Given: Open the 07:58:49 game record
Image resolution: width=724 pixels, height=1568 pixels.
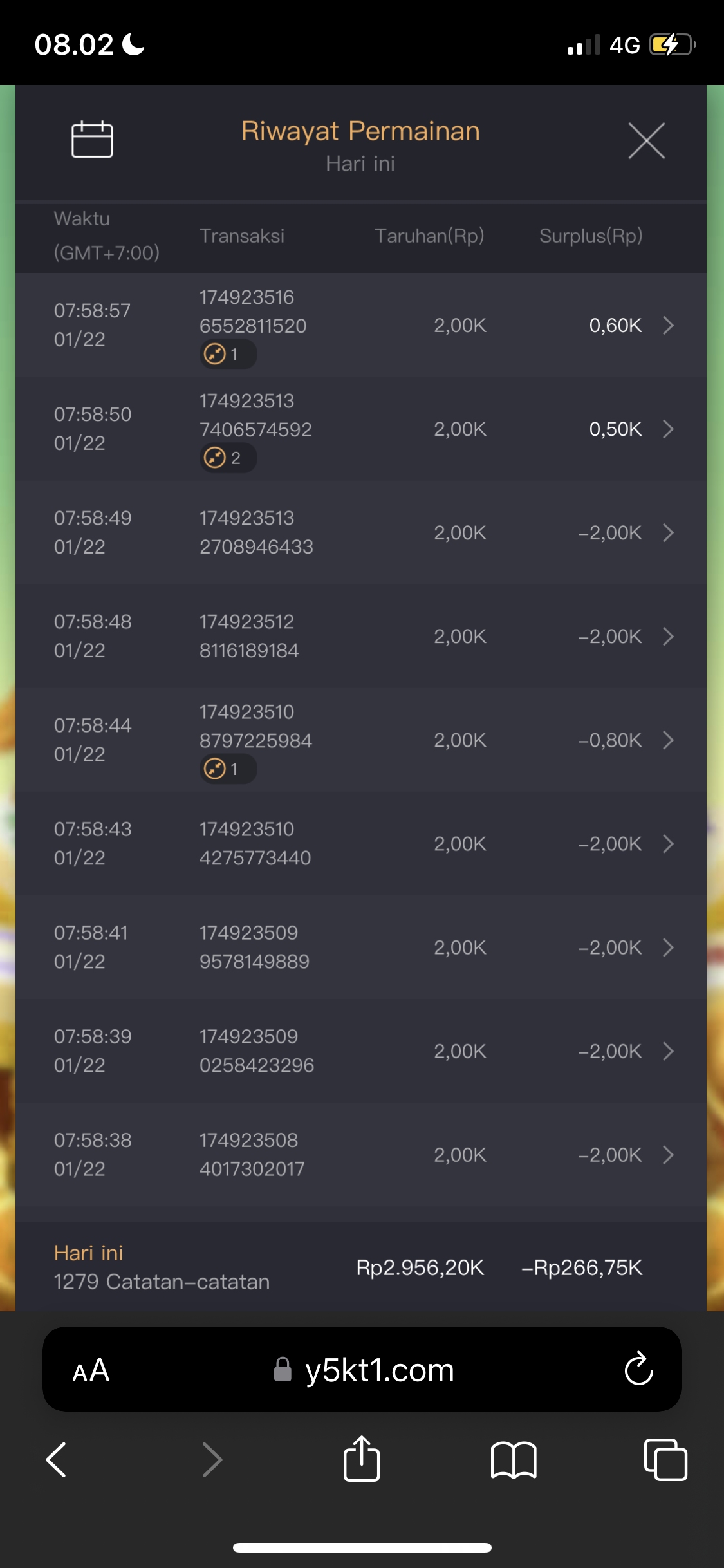Looking at the screenshot, I should [x=668, y=533].
